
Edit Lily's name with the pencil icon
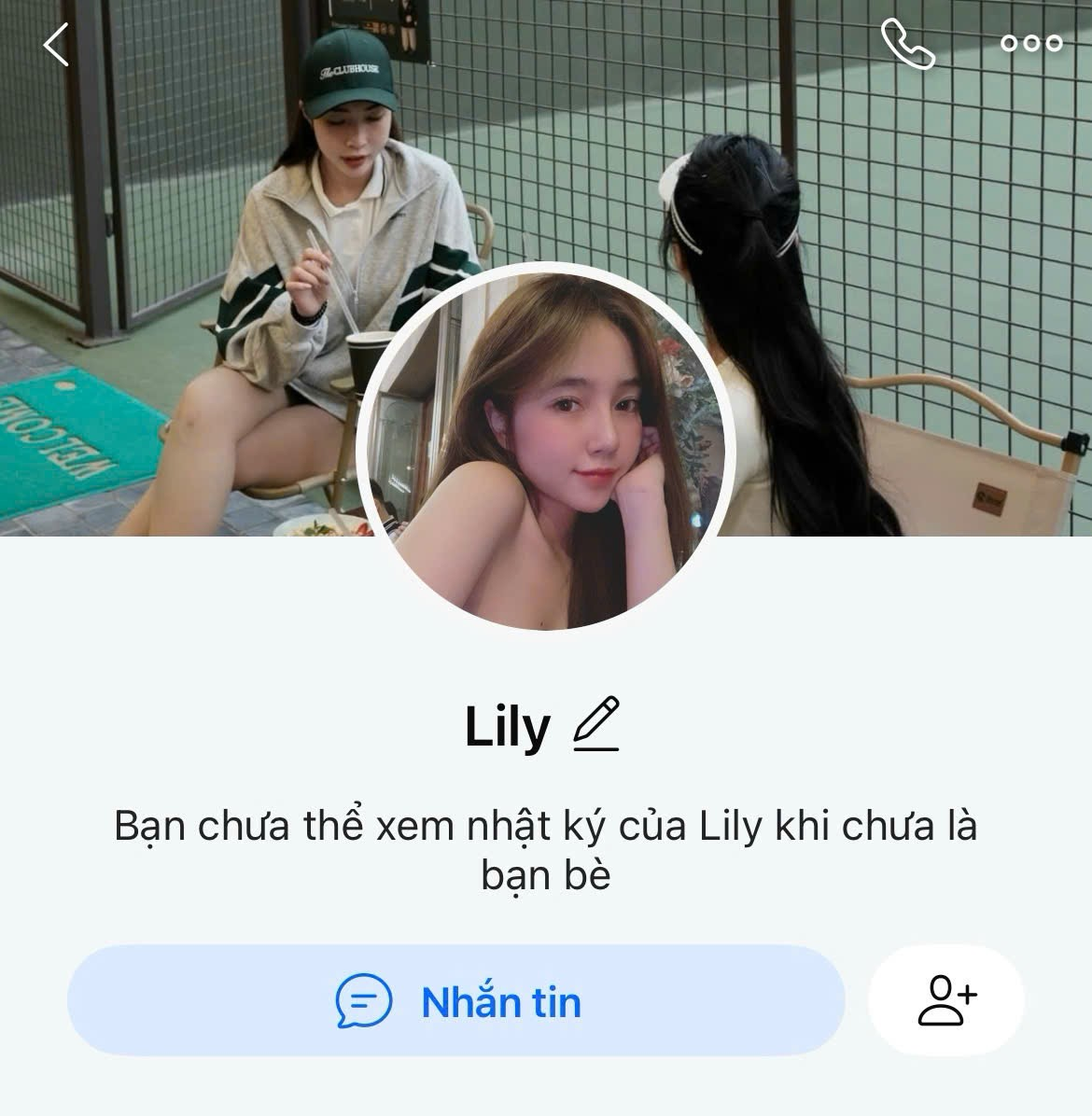click(x=596, y=724)
